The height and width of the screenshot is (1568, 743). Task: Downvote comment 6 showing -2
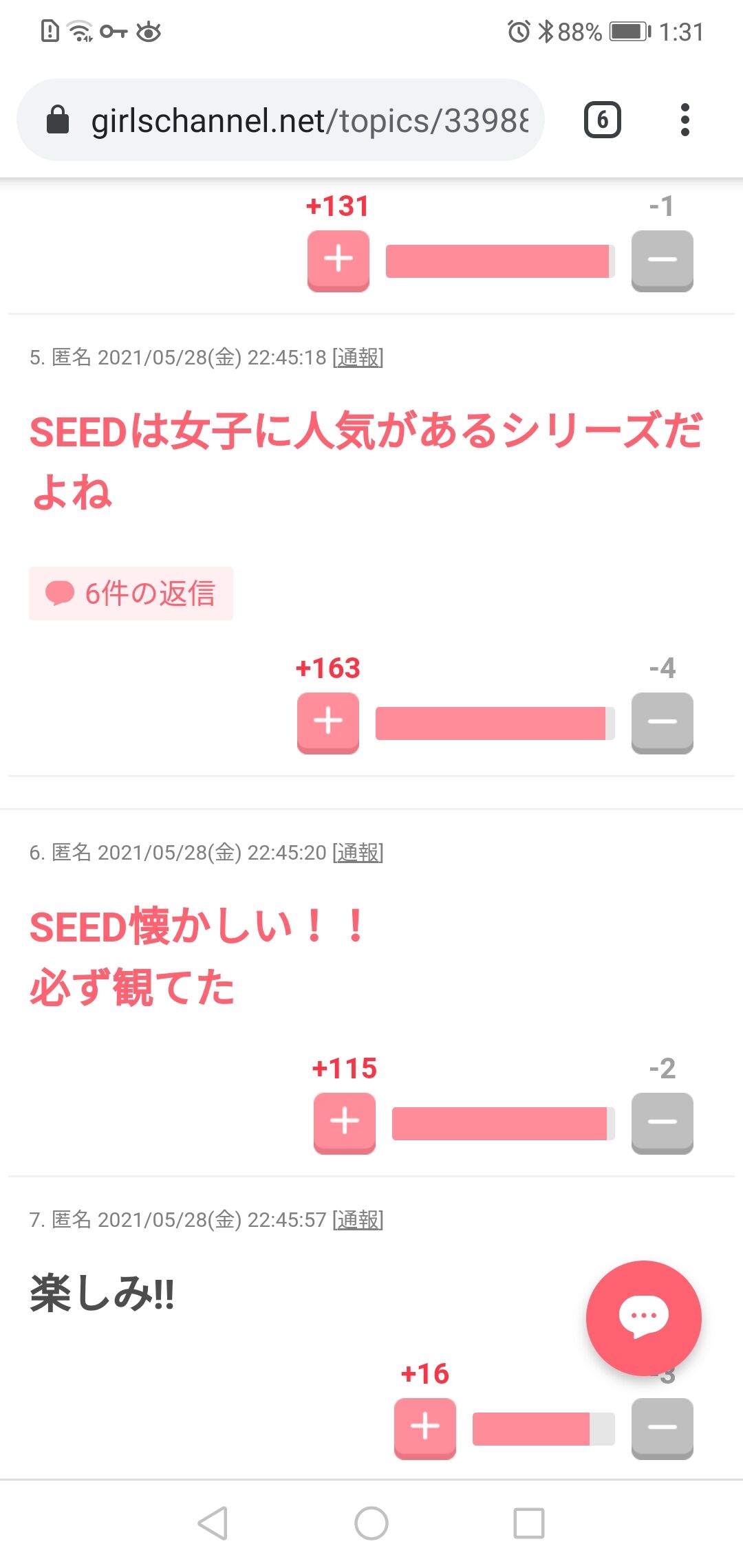pos(663,1123)
